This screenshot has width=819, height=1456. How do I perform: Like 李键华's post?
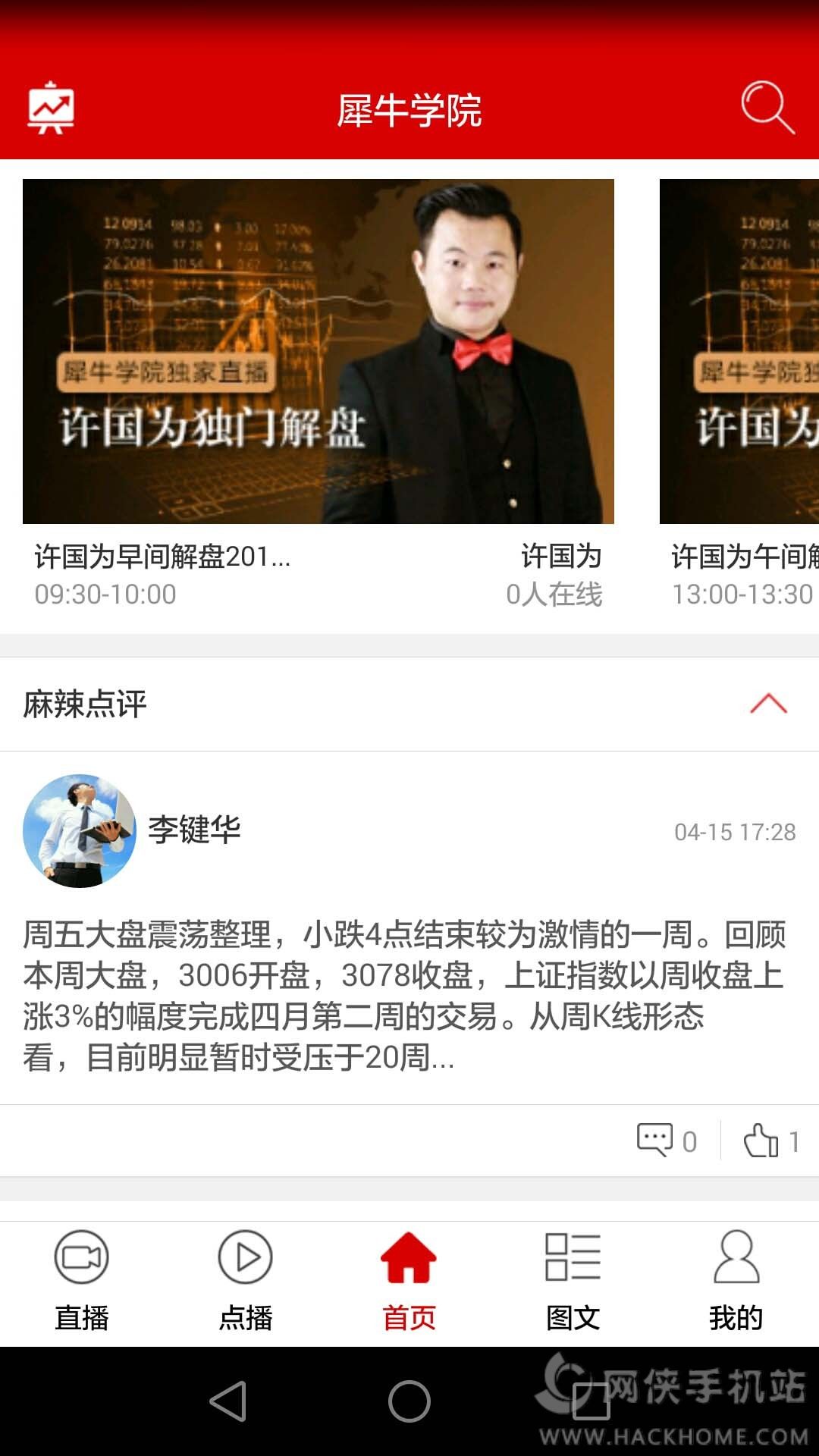click(x=761, y=1140)
